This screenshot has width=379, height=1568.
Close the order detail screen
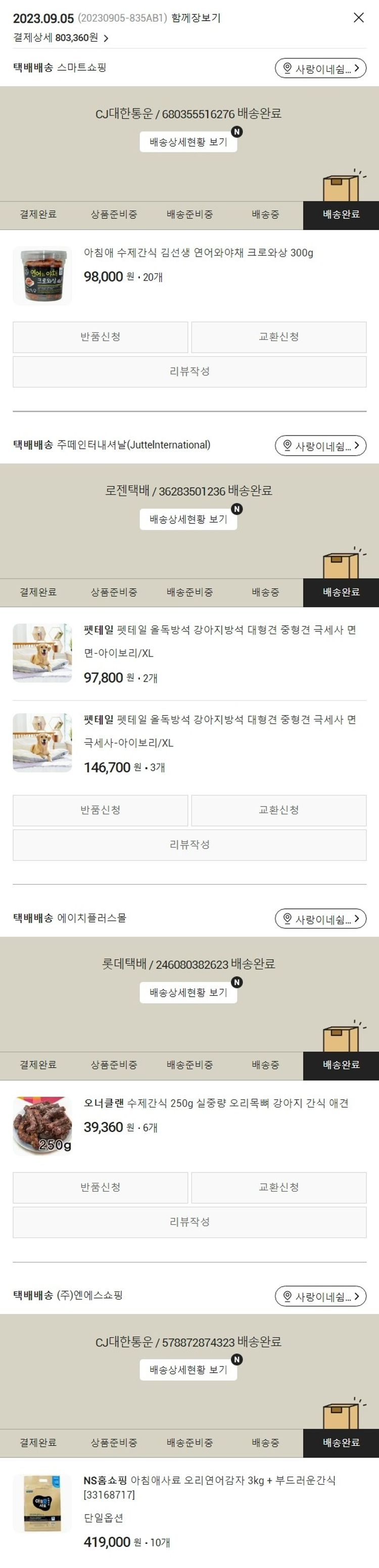point(359,18)
